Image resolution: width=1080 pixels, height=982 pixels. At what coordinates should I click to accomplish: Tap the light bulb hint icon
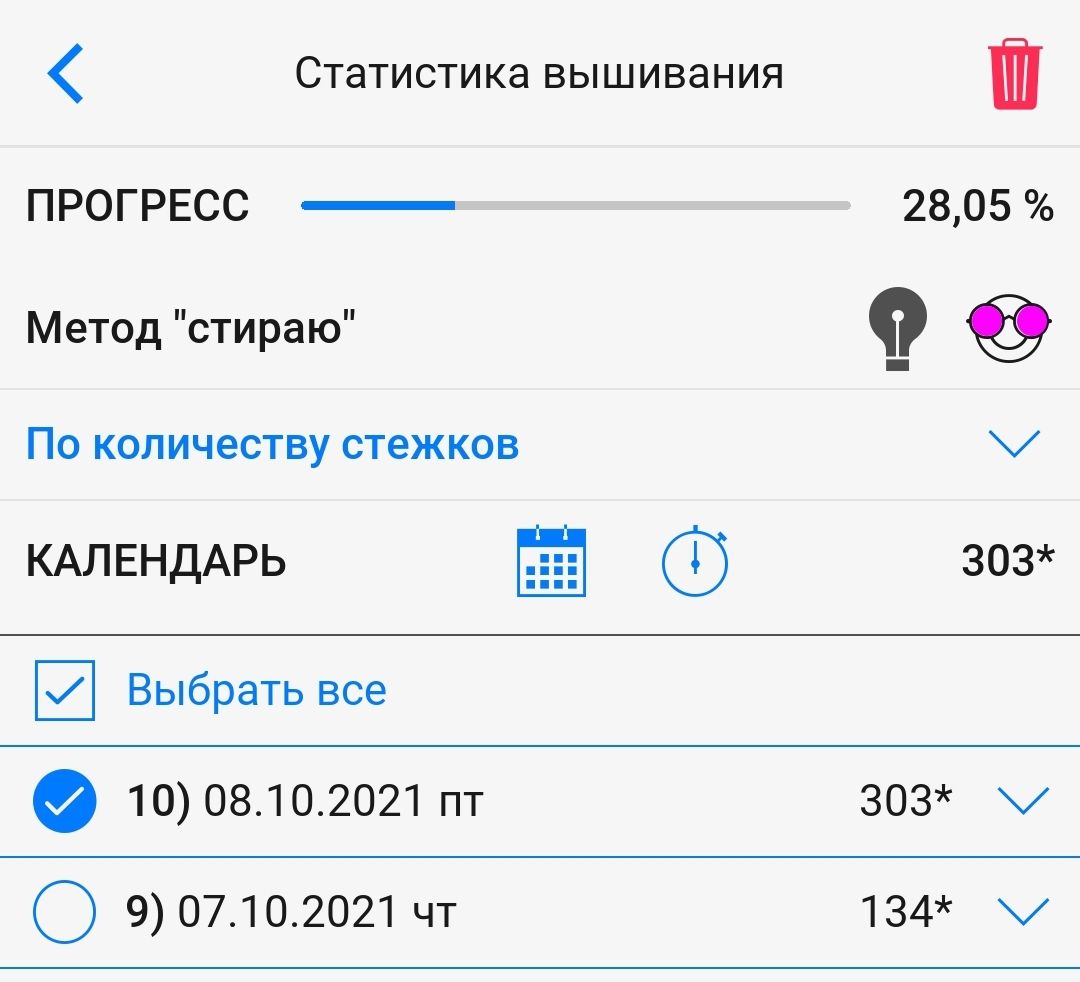coord(897,327)
